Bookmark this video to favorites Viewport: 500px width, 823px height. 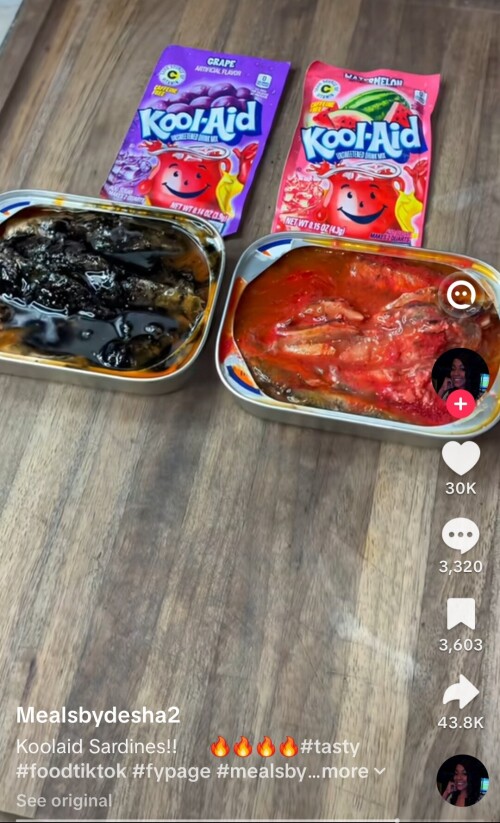pyautogui.click(x=461, y=614)
